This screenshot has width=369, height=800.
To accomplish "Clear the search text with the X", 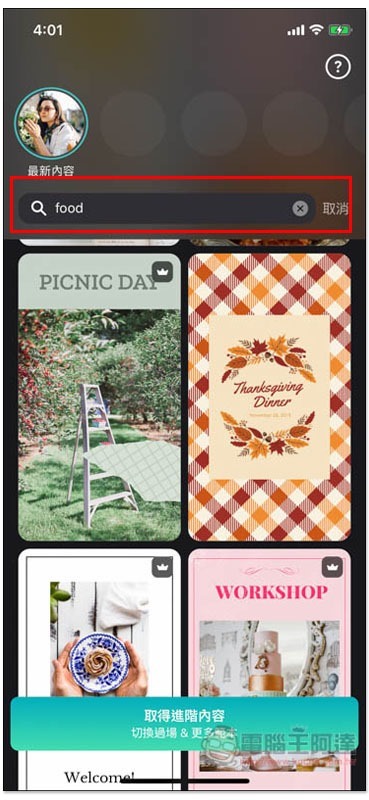I will point(300,208).
